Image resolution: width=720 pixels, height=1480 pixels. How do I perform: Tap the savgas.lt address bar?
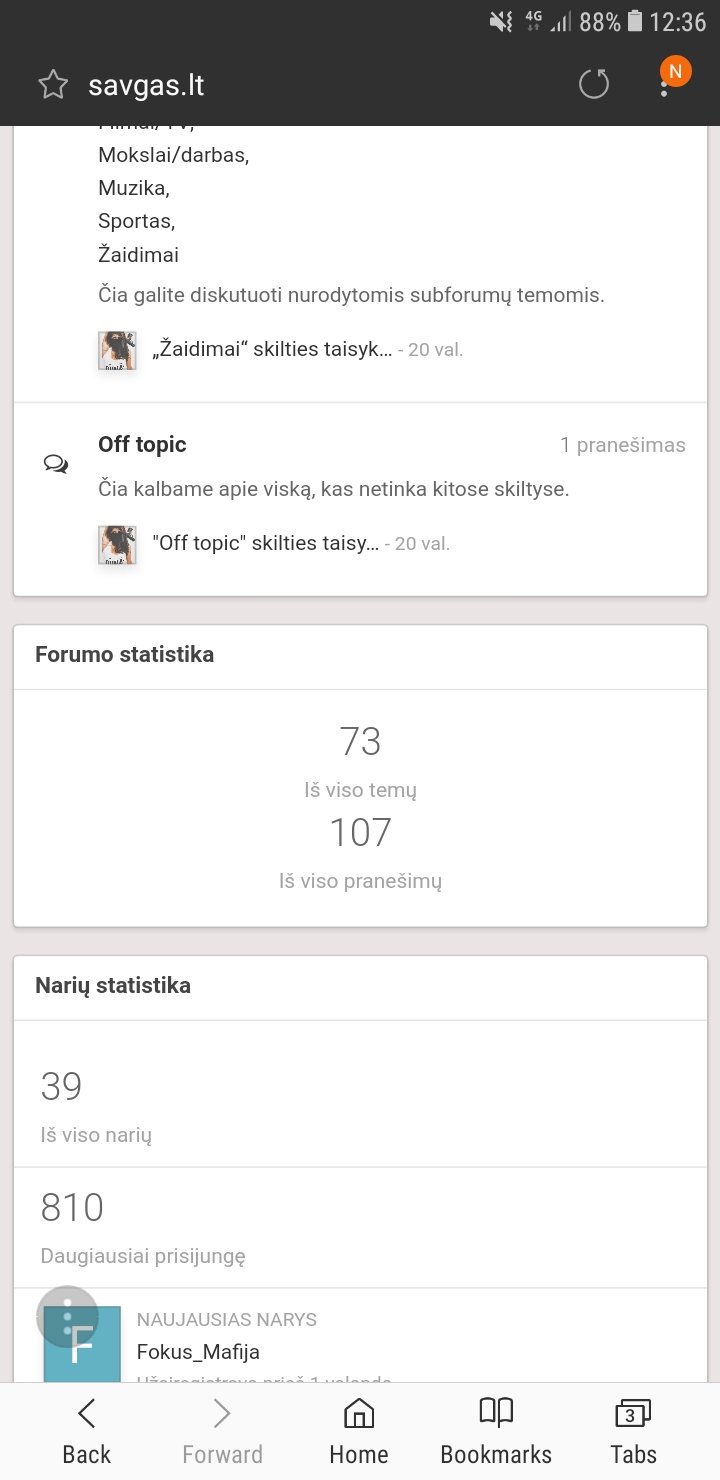146,85
